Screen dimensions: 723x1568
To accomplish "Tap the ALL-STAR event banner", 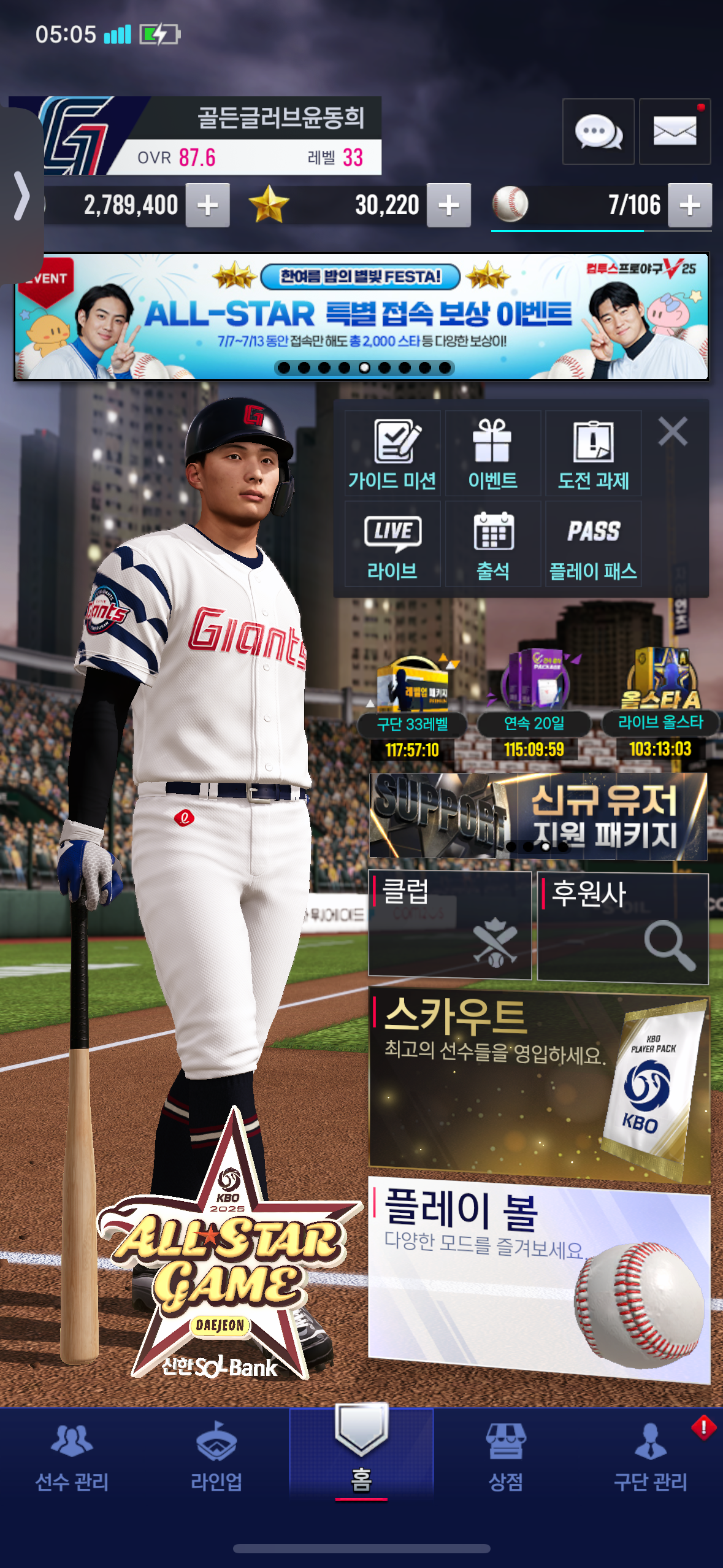I will [x=362, y=316].
